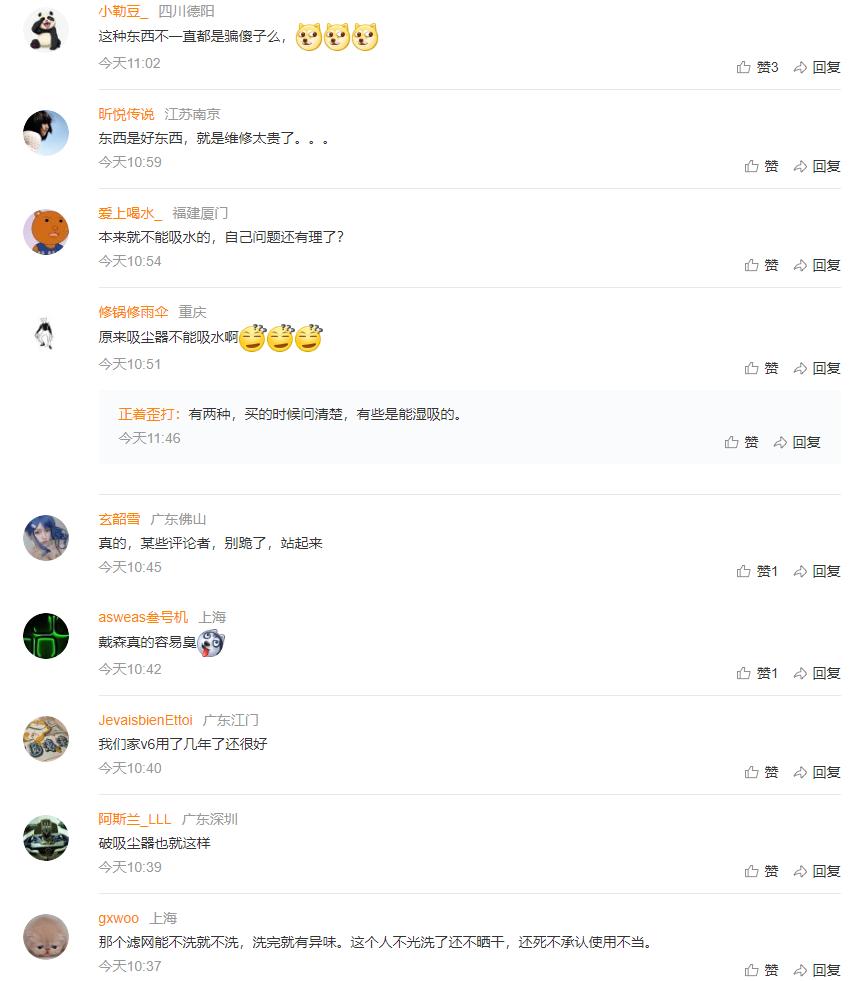Viewport: 866px width, 981px height.
Task: Click the reply arrow icon on gxwoo's comment
Action: tap(798, 969)
